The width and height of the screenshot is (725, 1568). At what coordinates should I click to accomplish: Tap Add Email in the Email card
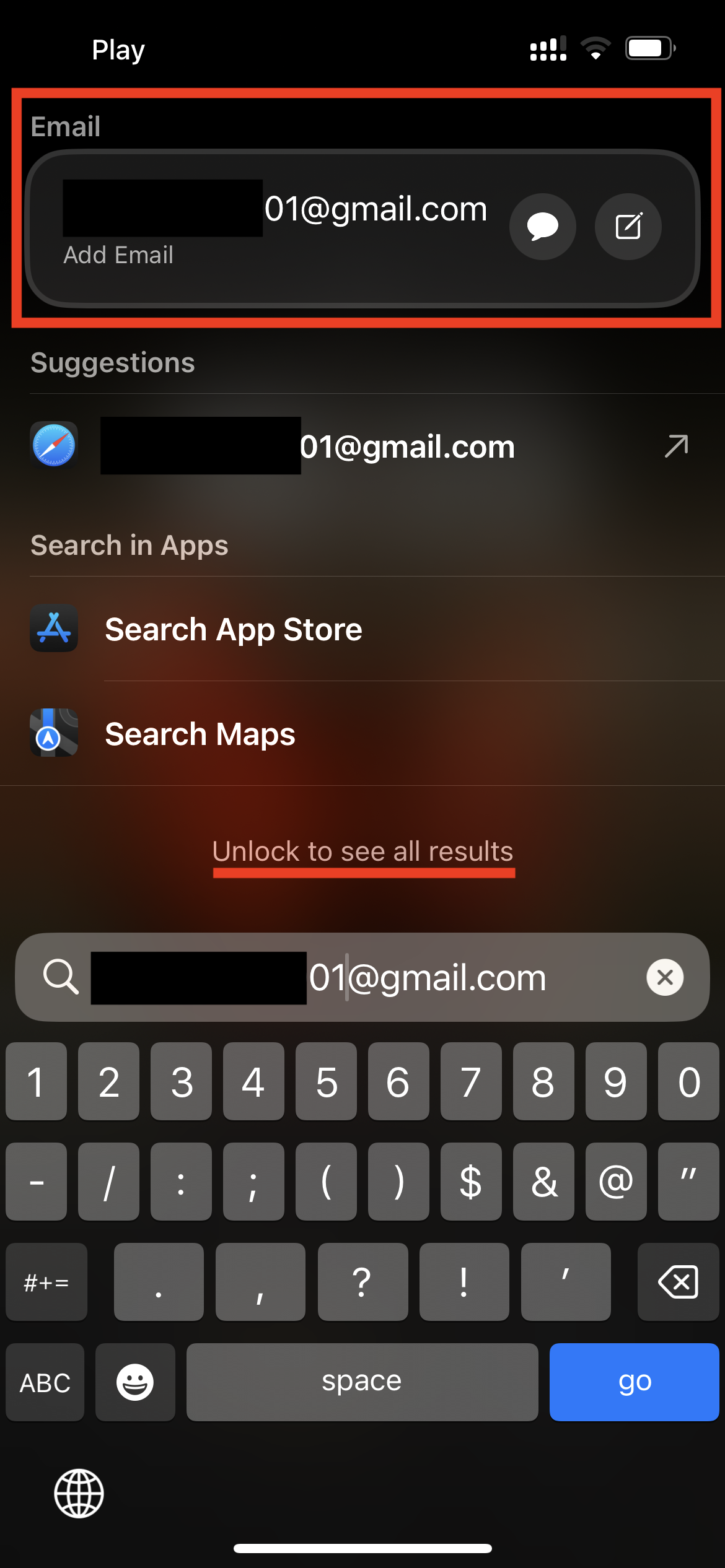pyautogui.click(x=118, y=255)
